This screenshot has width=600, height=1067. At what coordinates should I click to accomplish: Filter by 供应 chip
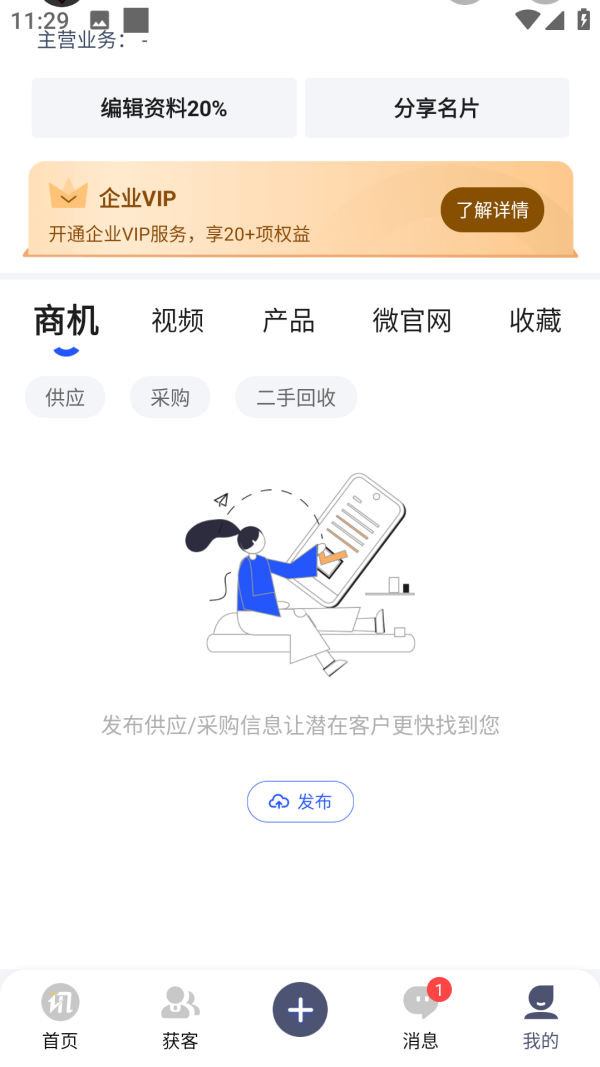[x=65, y=397]
